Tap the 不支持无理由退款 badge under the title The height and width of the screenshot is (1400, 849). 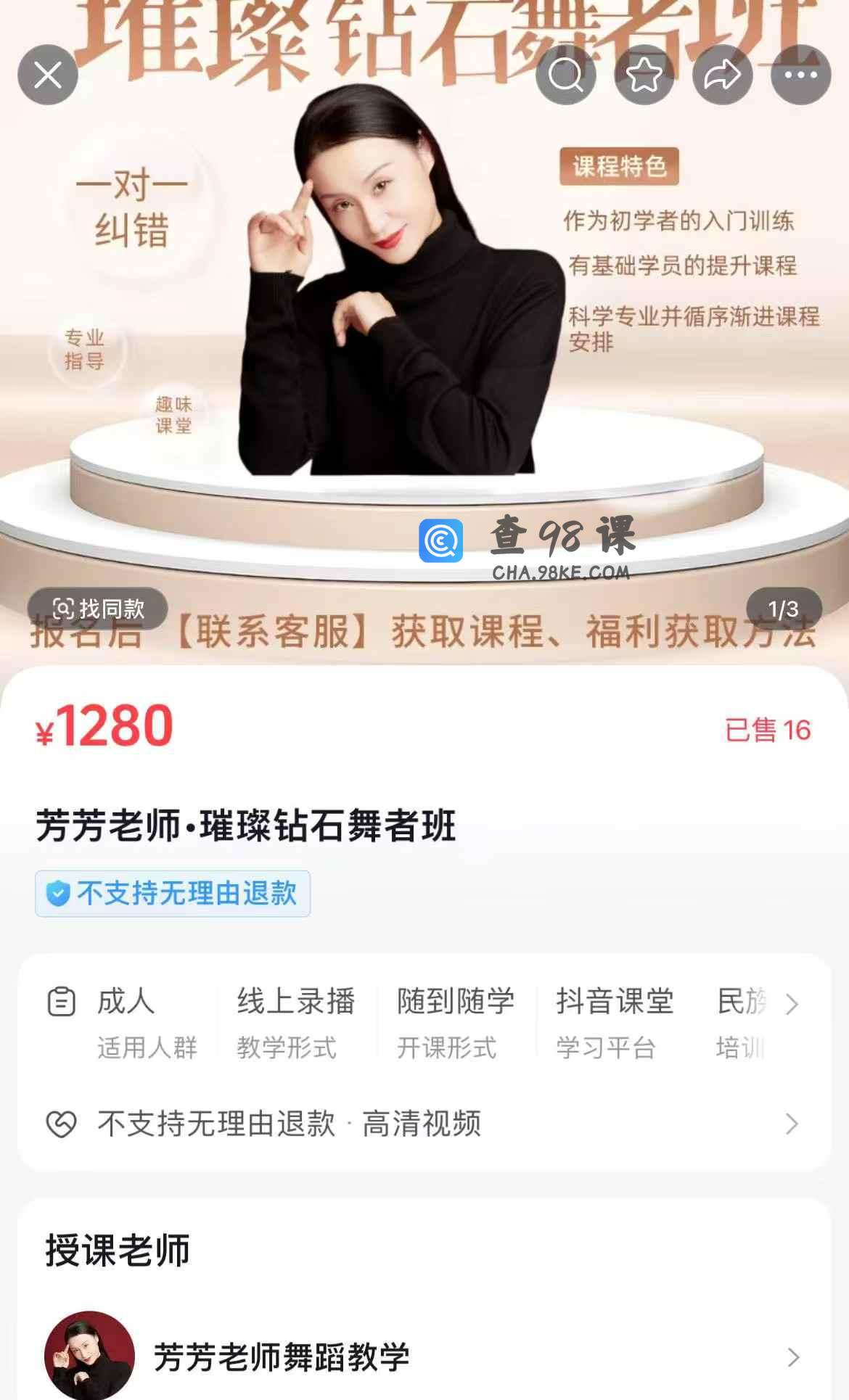173,894
